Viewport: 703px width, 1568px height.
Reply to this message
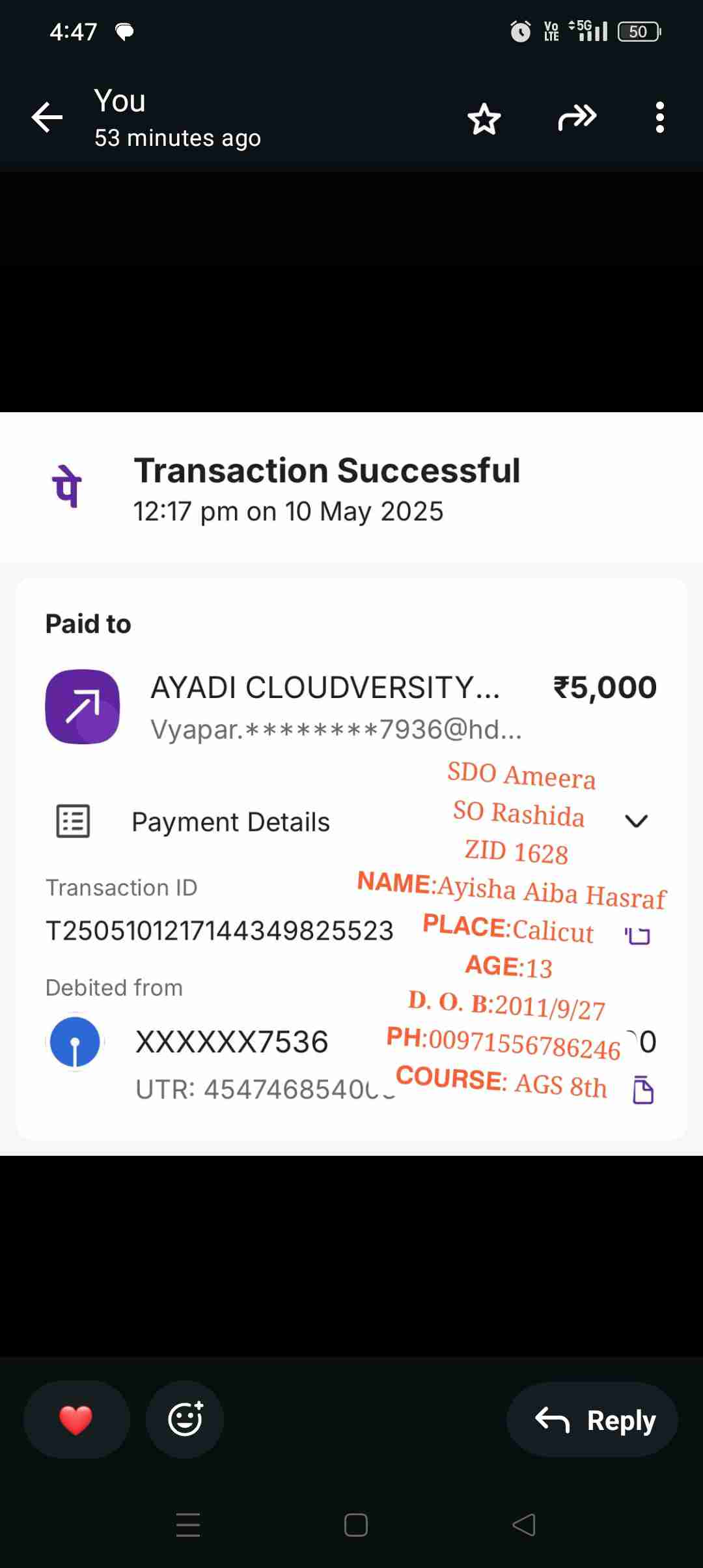[592, 1420]
